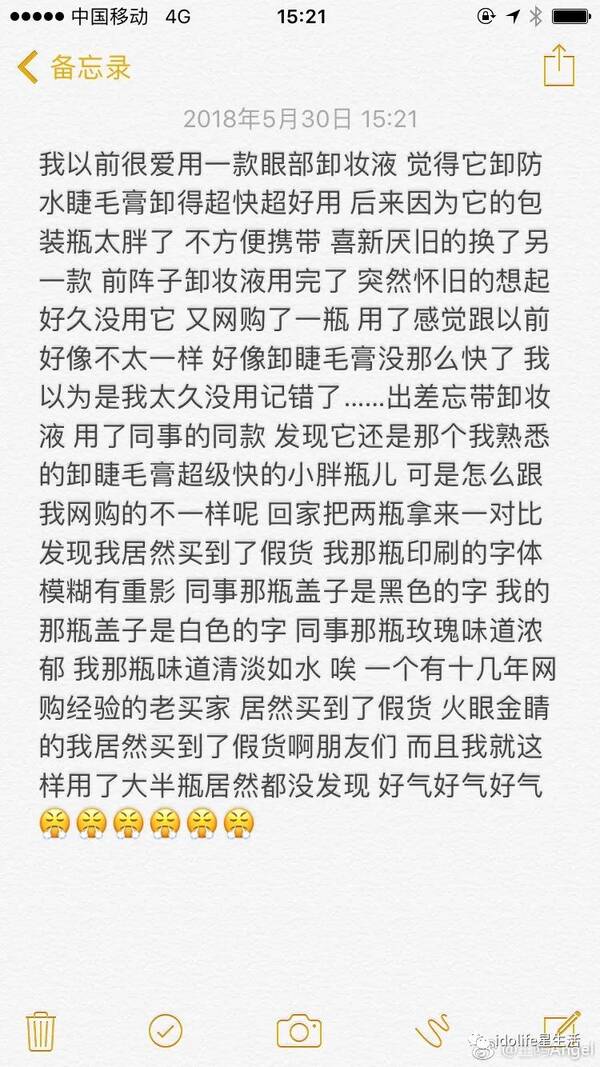This screenshot has width=600, height=1067.
Task: Share this note
Action: coord(559,65)
